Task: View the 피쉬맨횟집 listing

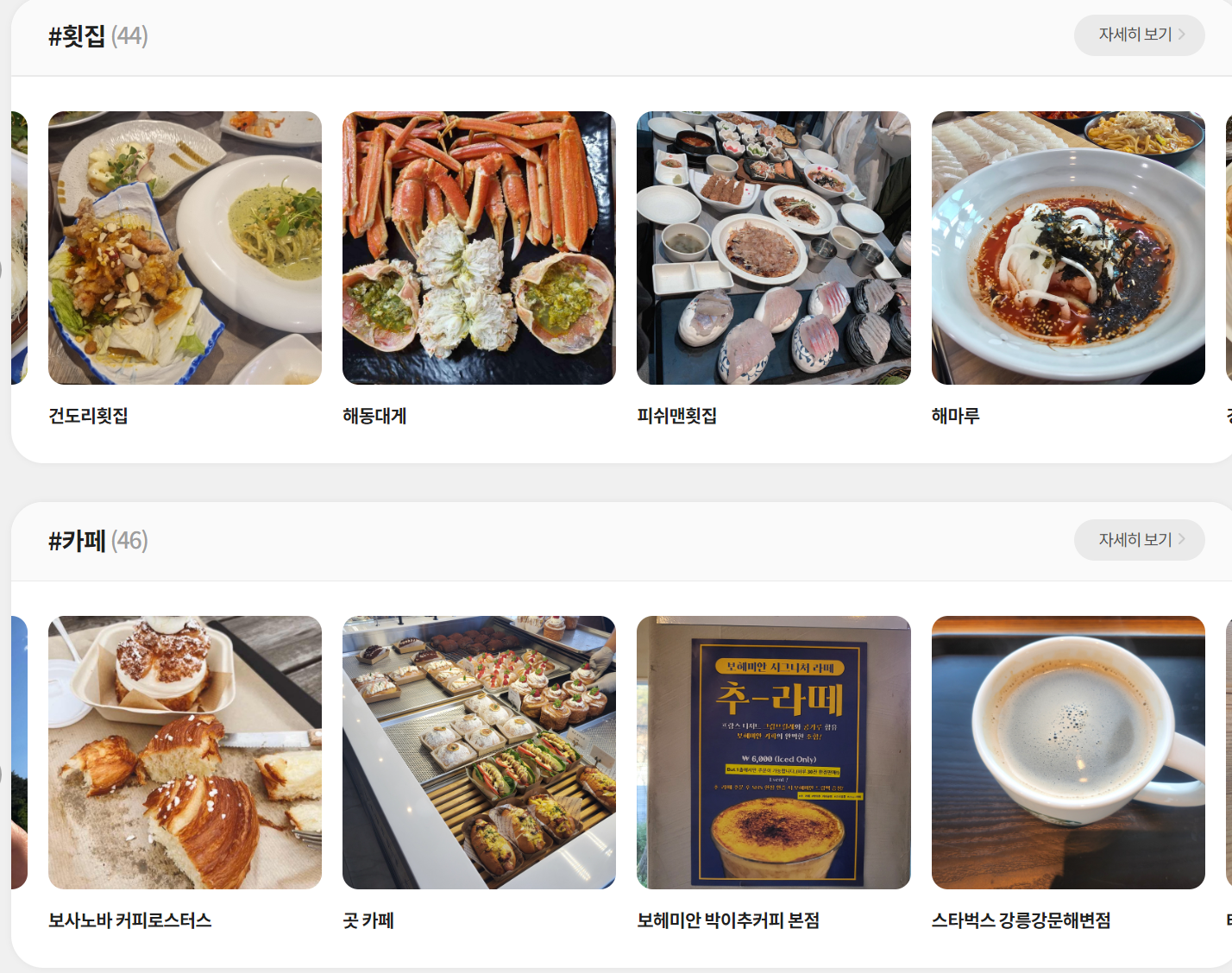Action: (x=773, y=248)
